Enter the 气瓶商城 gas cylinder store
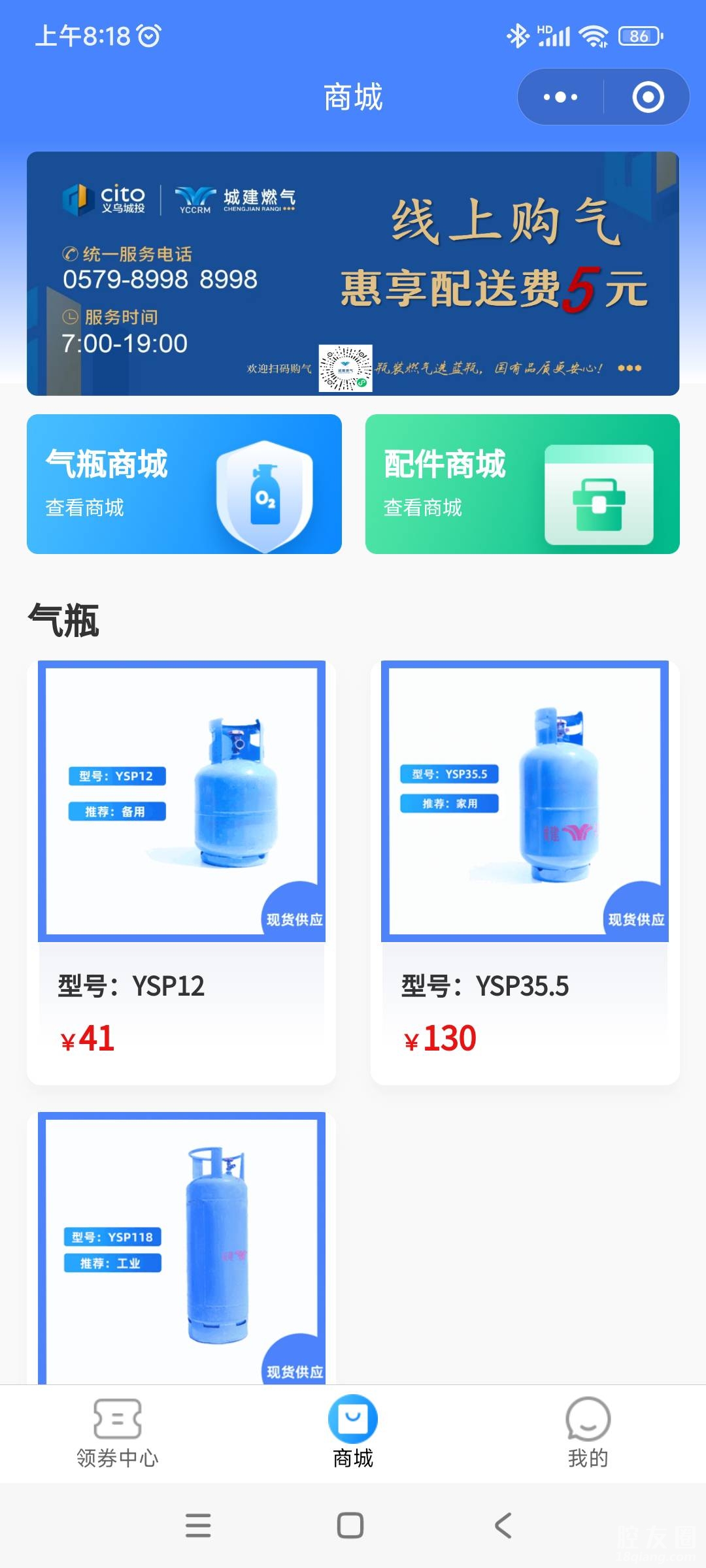 click(x=184, y=484)
